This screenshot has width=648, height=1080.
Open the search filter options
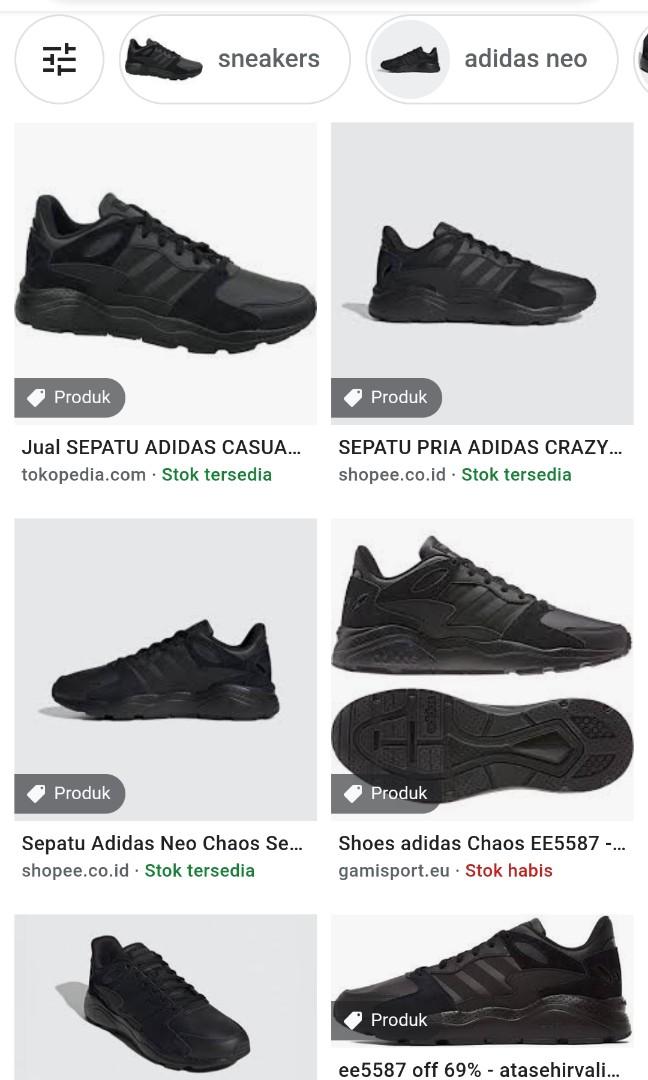pos(59,60)
